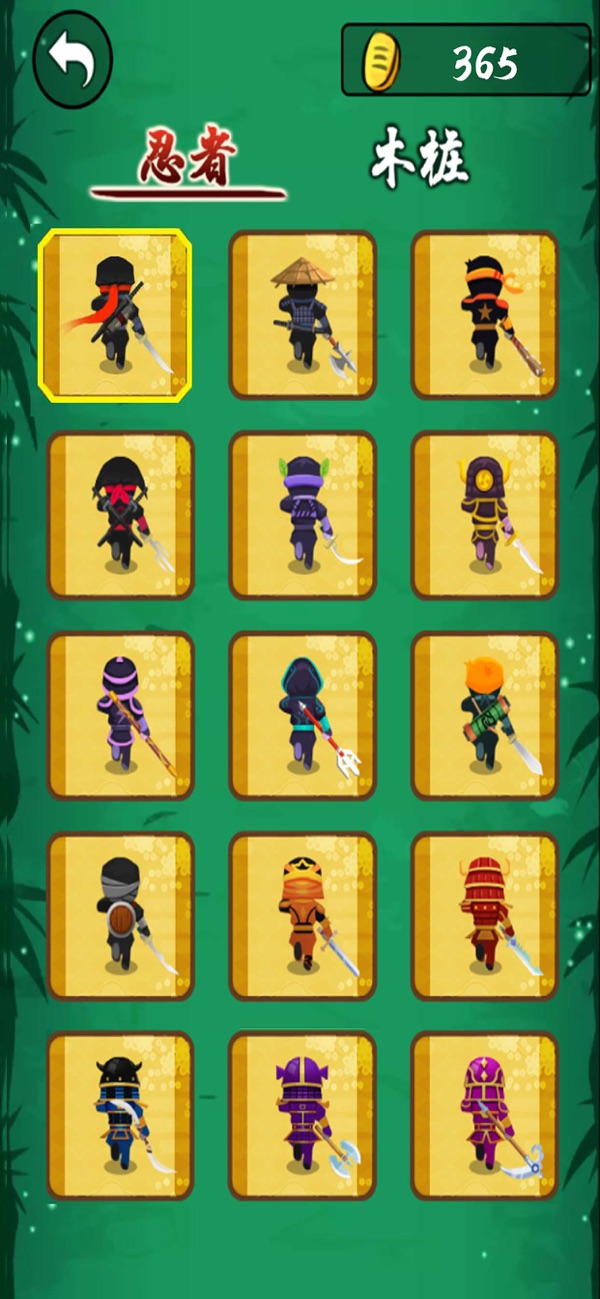Go back with the arrow button

72,60
